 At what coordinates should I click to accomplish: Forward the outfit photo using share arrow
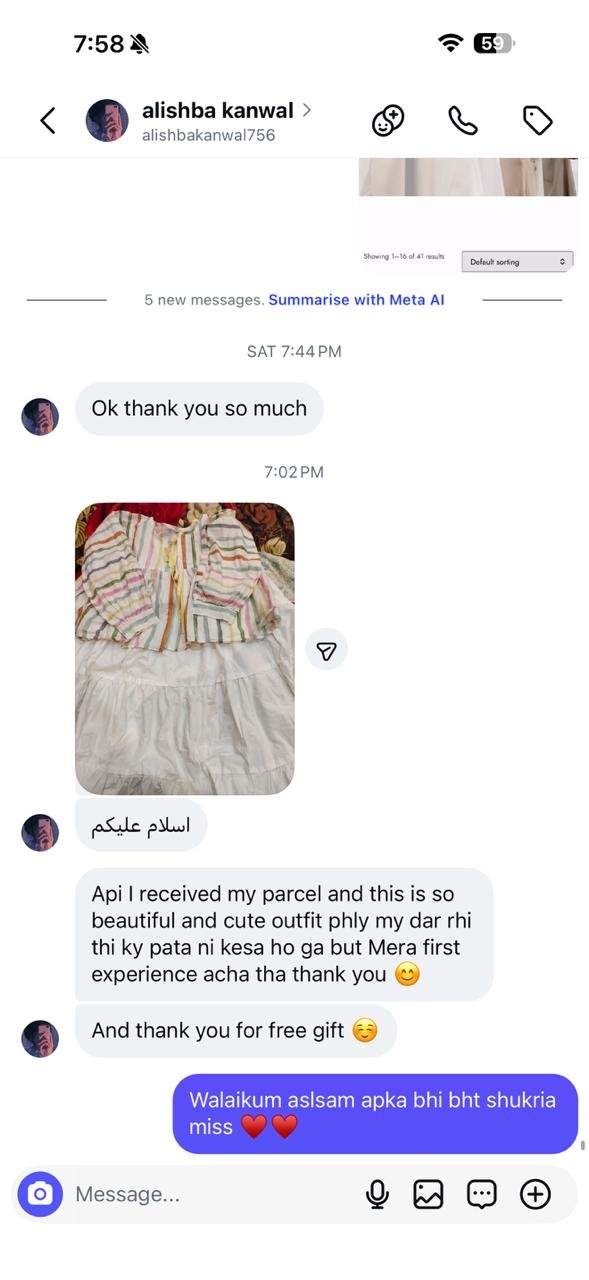click(x=326, y=650)
